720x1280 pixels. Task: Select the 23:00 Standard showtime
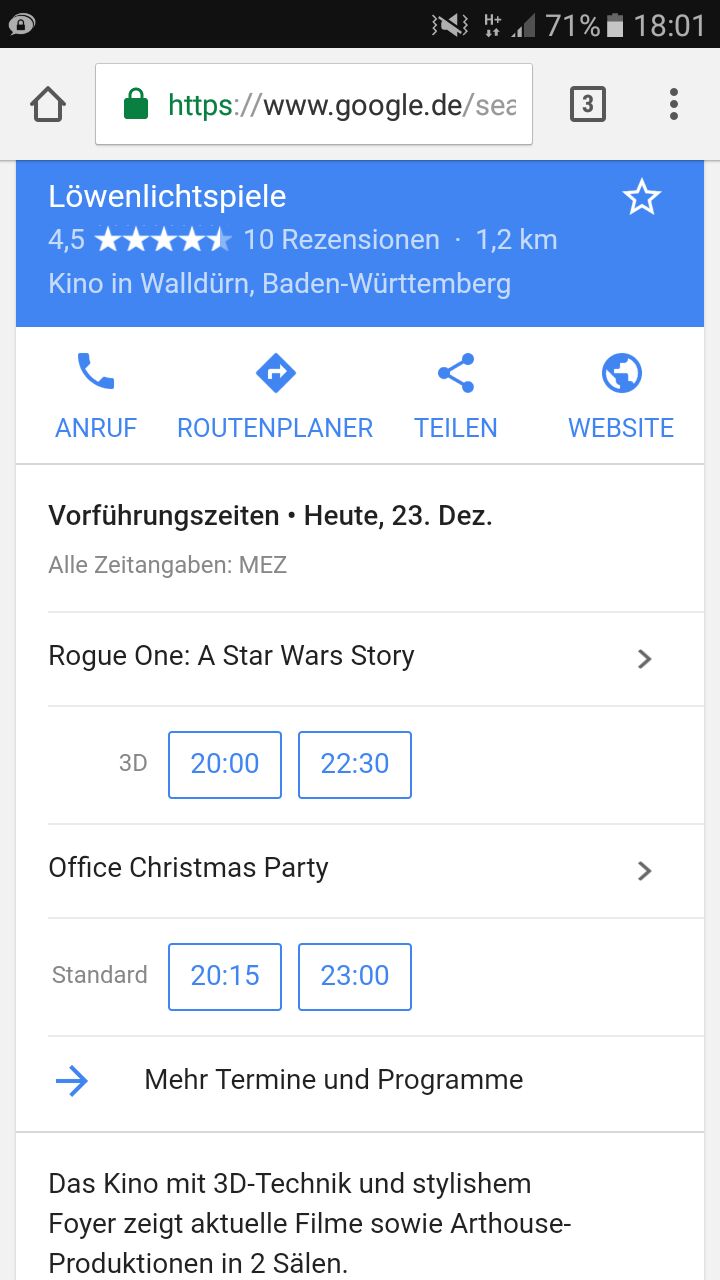355,976
